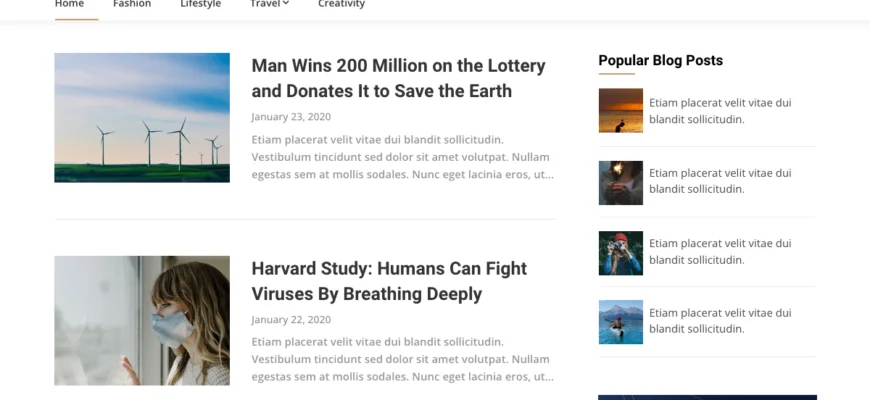Open the Fashion category
Screen dimensions: 870x400
132,4
